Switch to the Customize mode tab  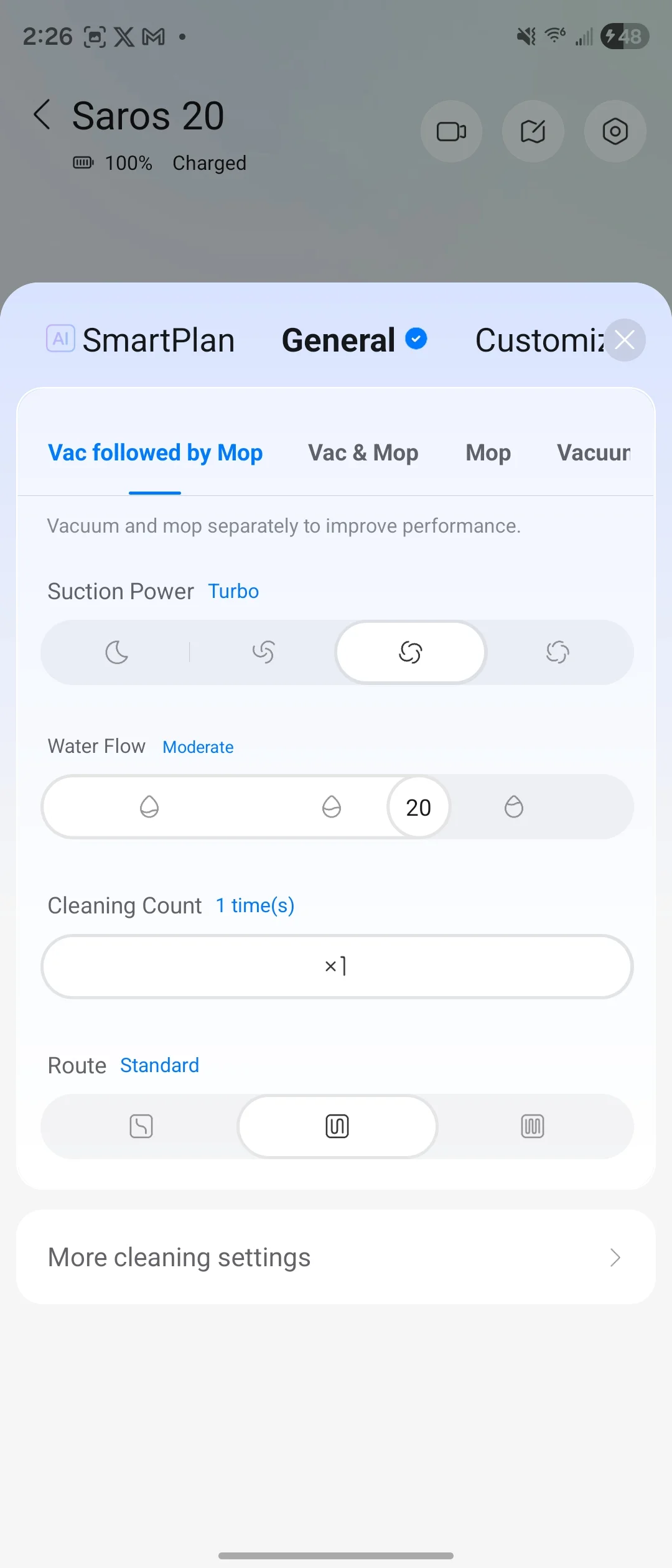(539, 340)
